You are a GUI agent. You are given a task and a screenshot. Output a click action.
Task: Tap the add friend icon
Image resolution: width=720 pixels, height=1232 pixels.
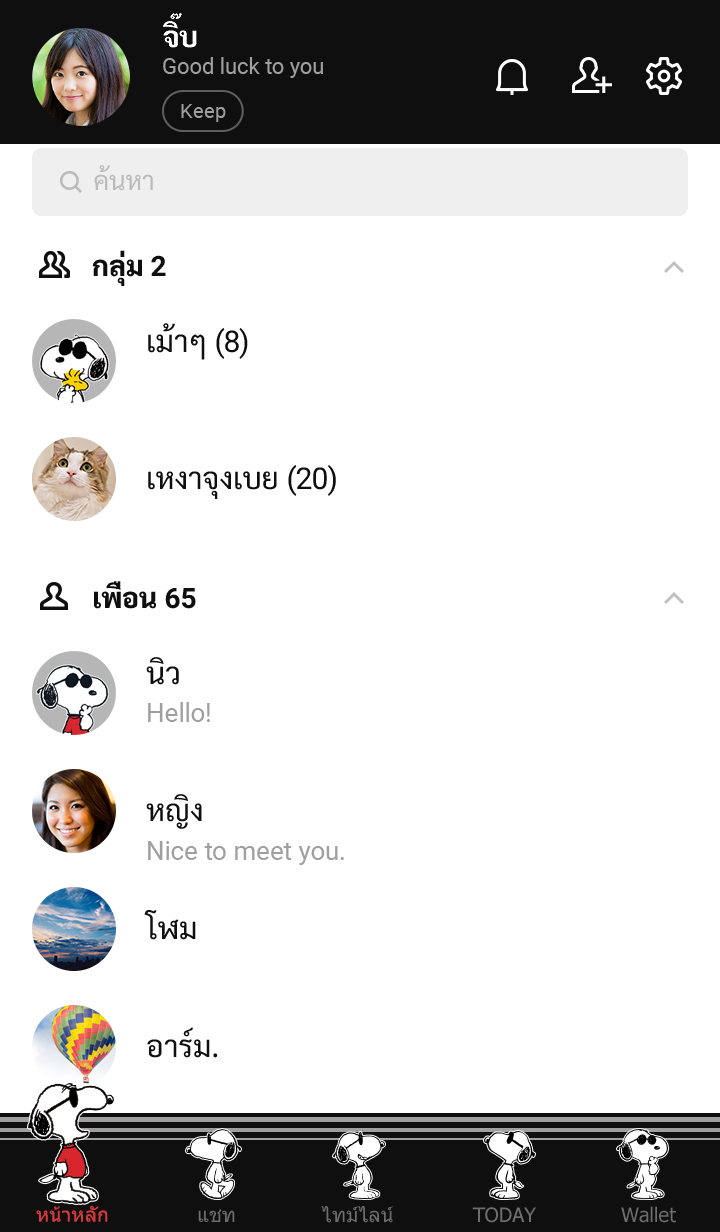[x=591, y=77]
